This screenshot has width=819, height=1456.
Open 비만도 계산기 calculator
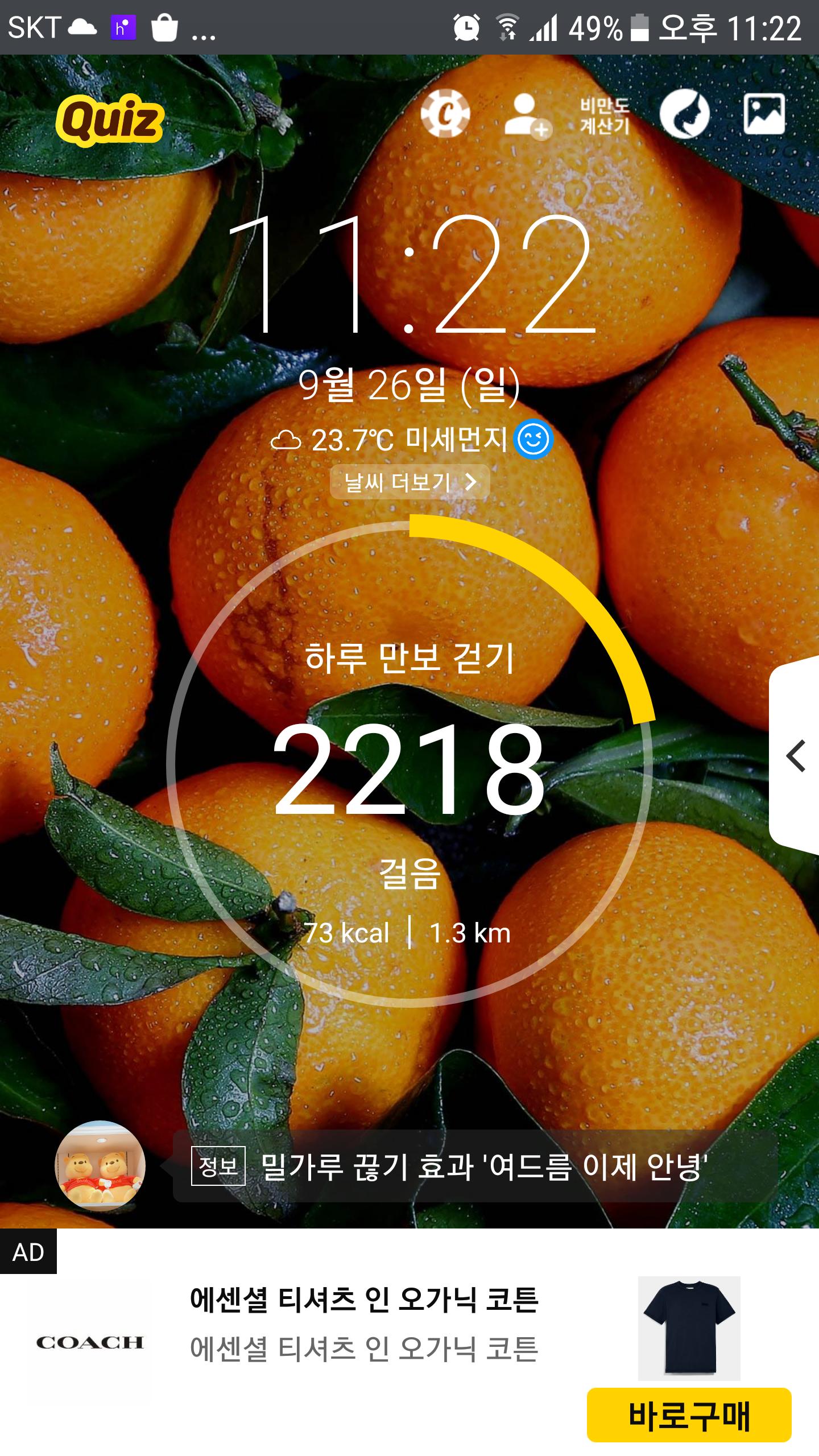click(605, 116)
